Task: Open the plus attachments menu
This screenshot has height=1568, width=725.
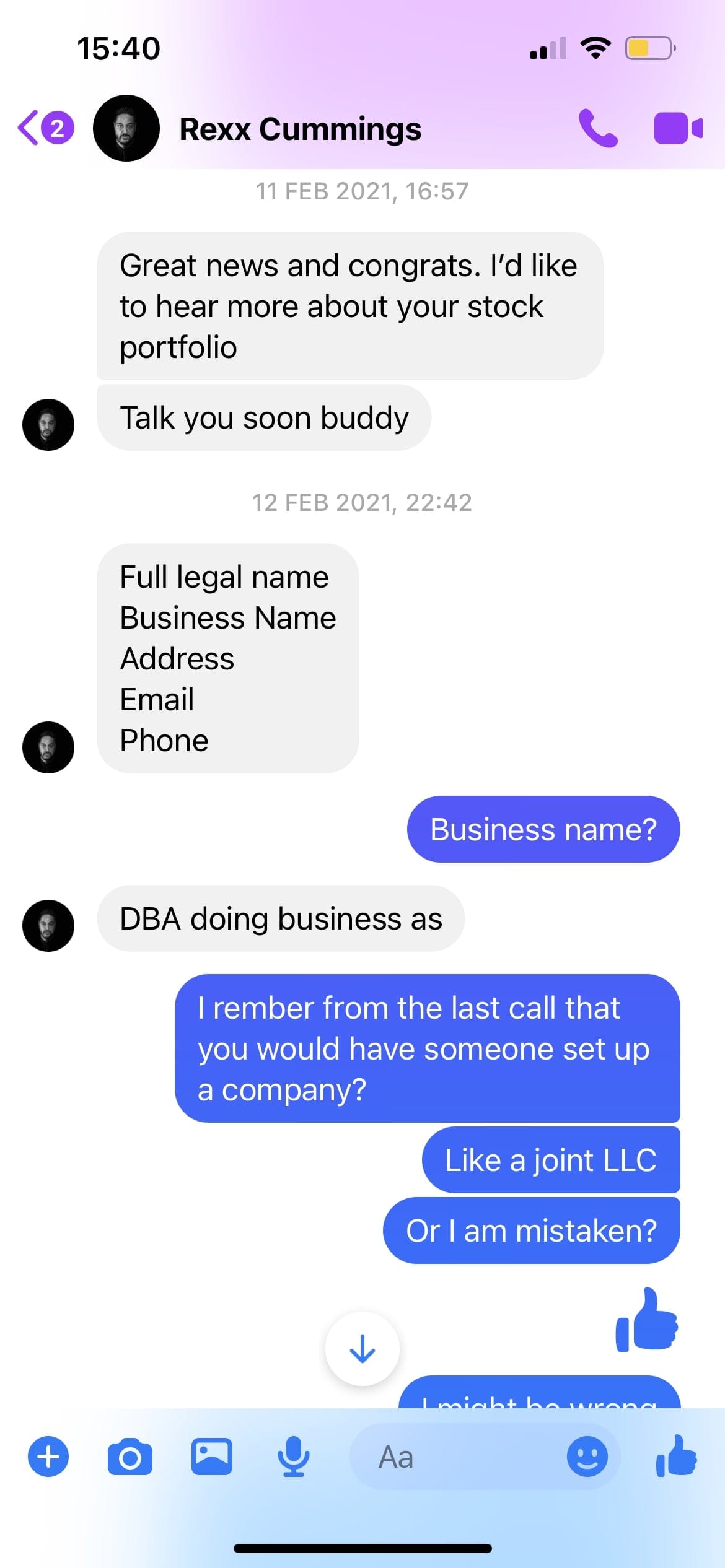Action: 48,1457
